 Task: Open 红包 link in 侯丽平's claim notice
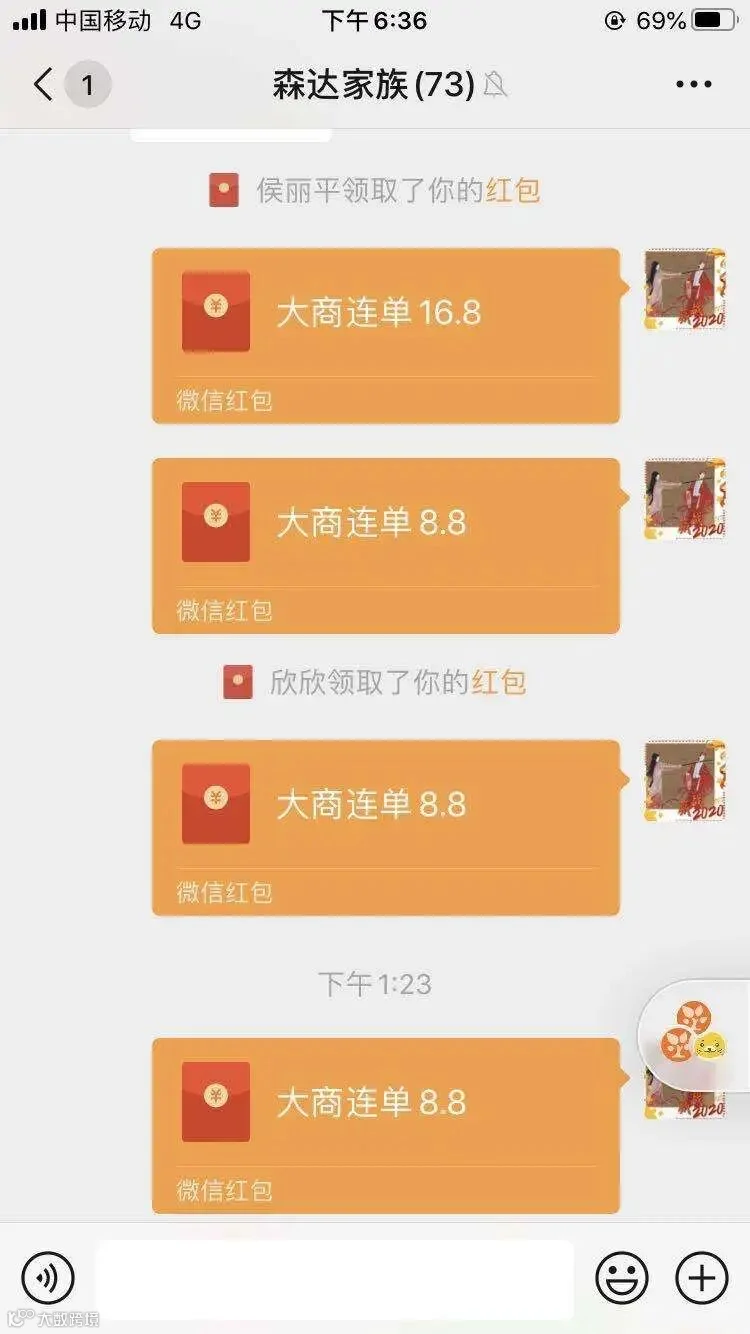pyautogui.click(x=513, y=189)
